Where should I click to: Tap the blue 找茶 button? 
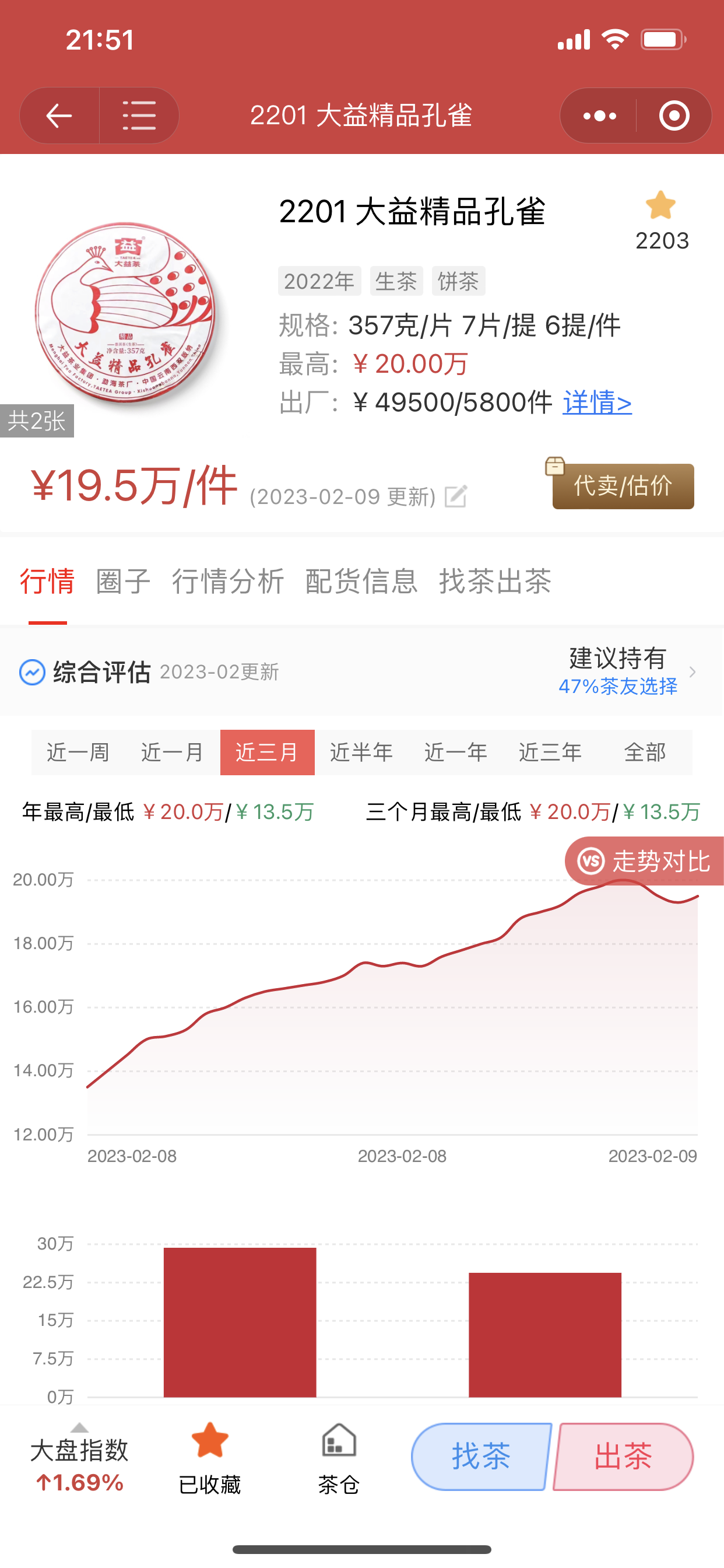pos(482,1457)
